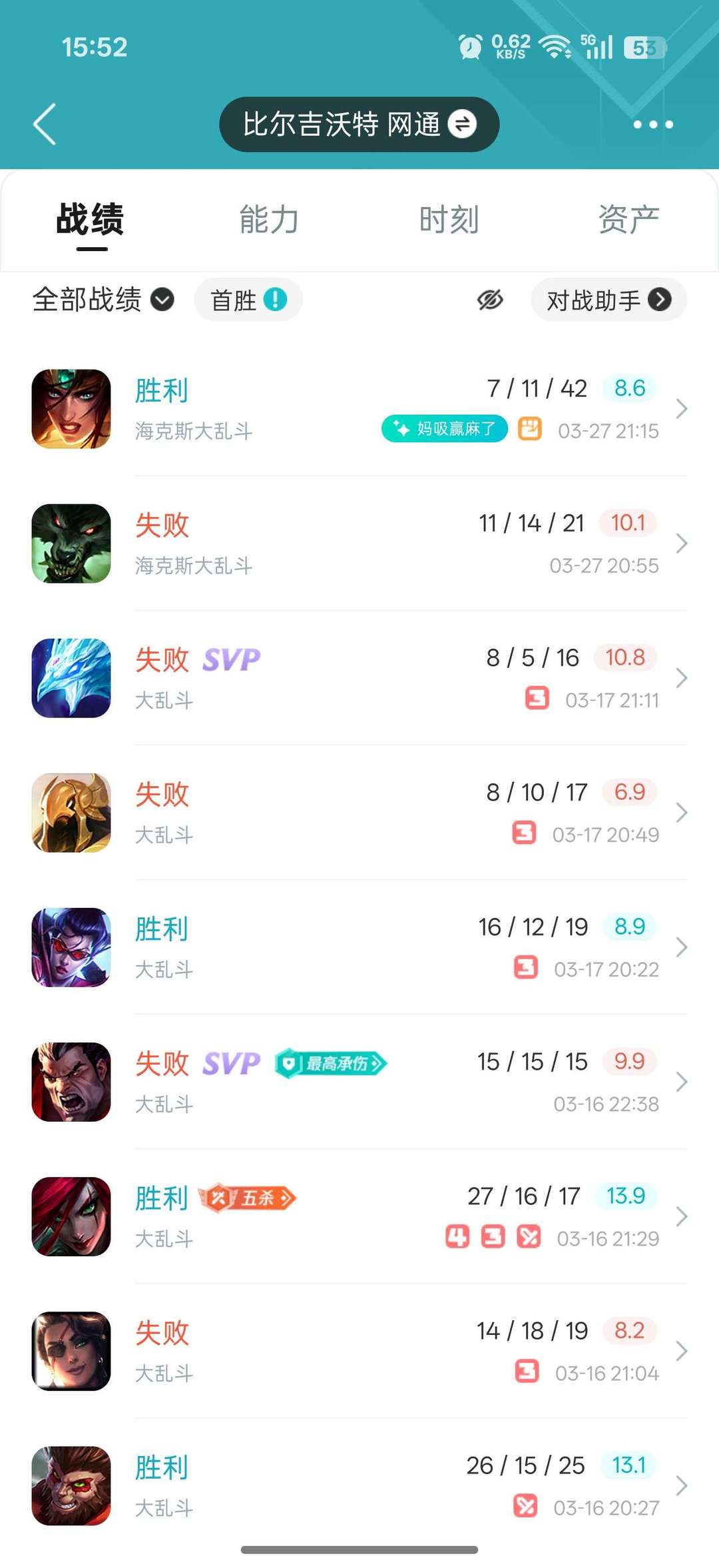
Task: Switch to the 资产 tab
Action: pyautogui.click(x=628, y=219)
